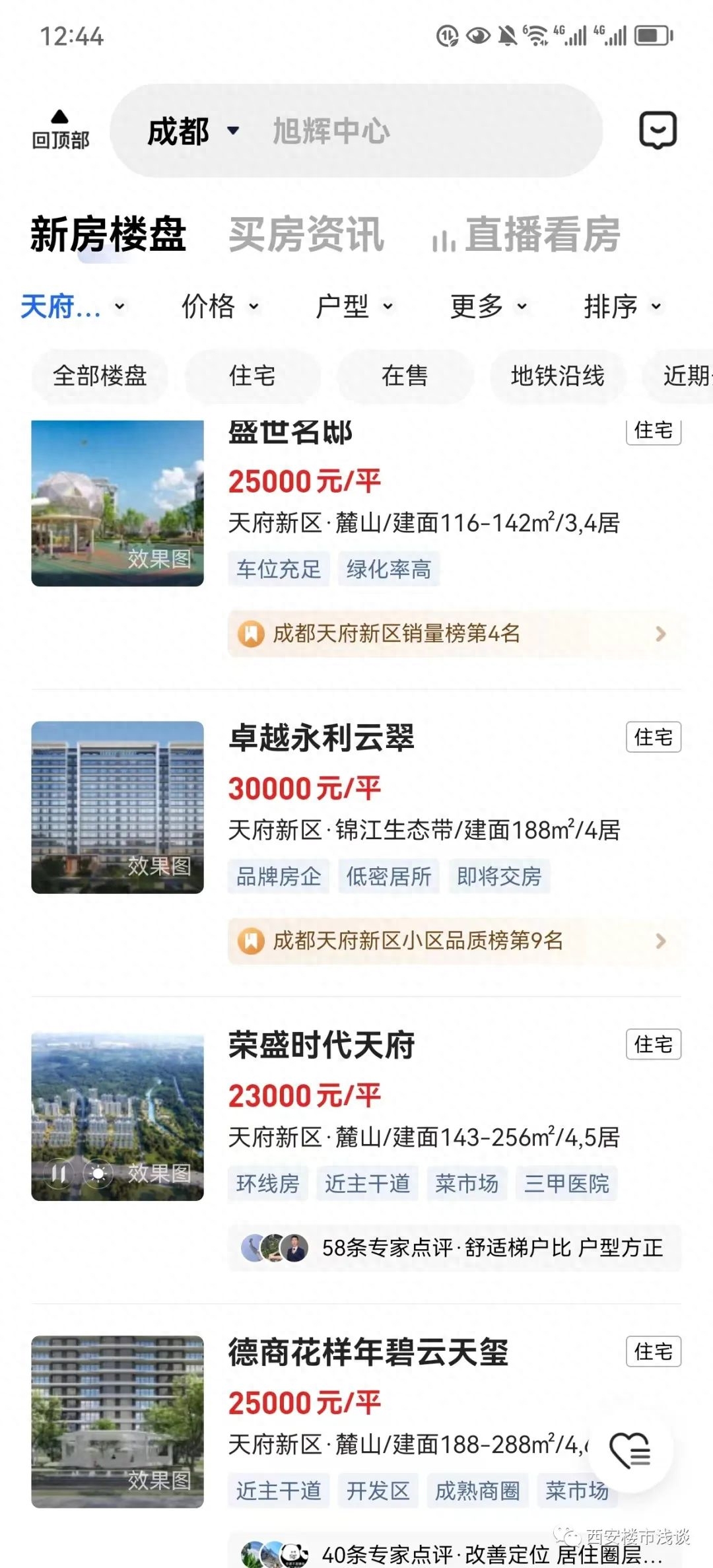Select the 住宅 filter chip

coord(252,376)
